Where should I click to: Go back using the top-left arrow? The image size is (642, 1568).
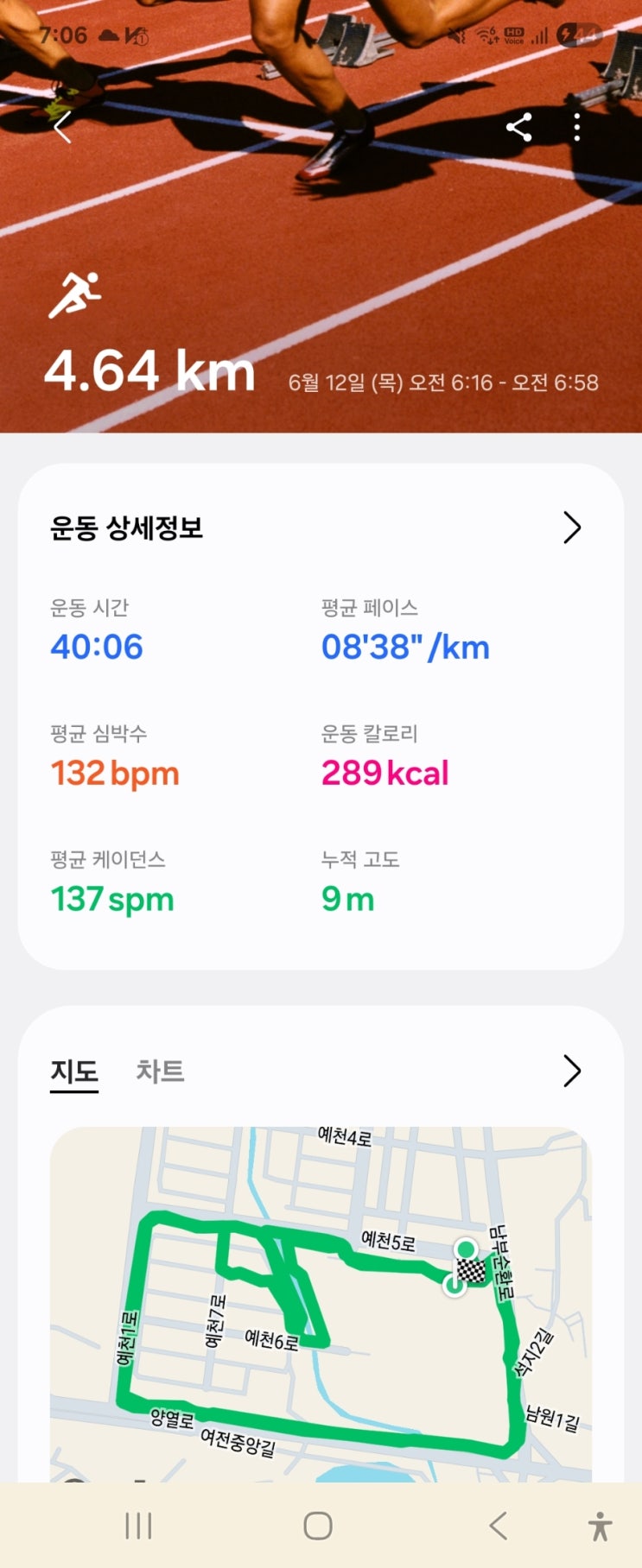62,128
